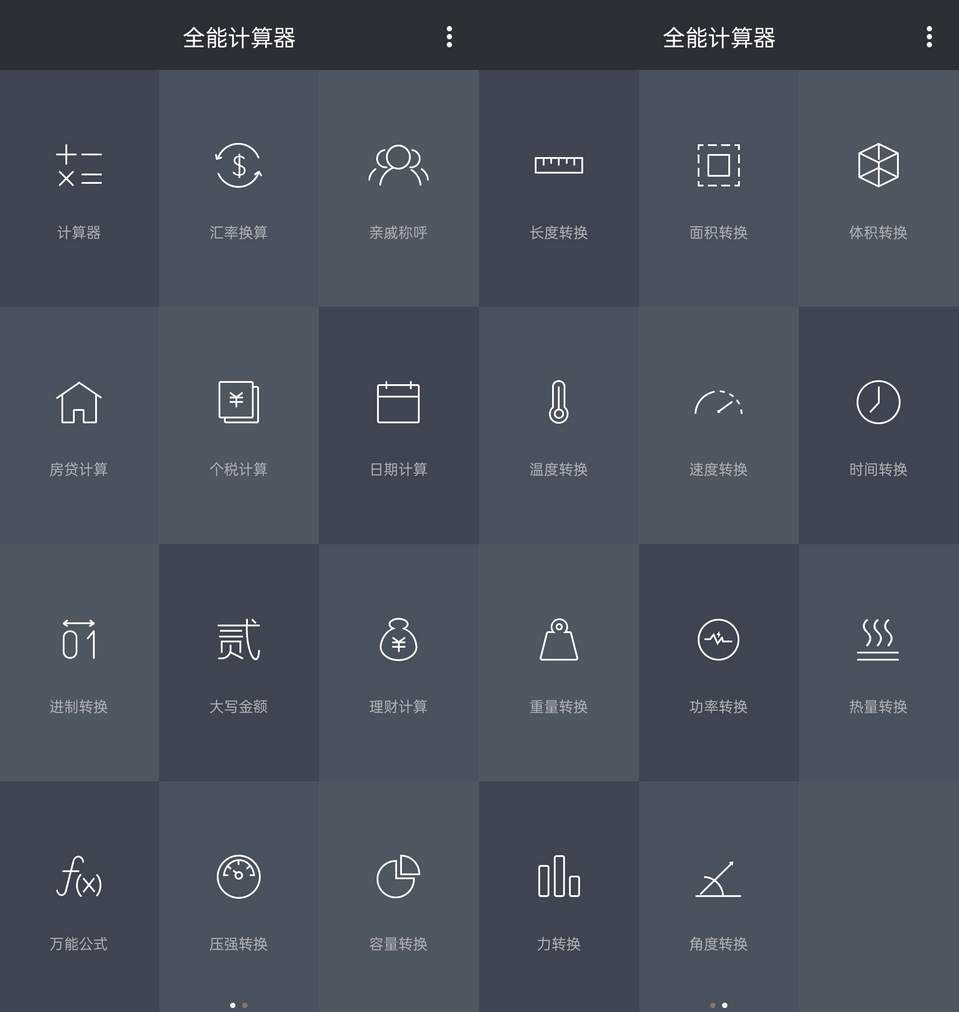Select 汇率换算 currency exchange converter
959x1012 pixels.
click(238, 190)
